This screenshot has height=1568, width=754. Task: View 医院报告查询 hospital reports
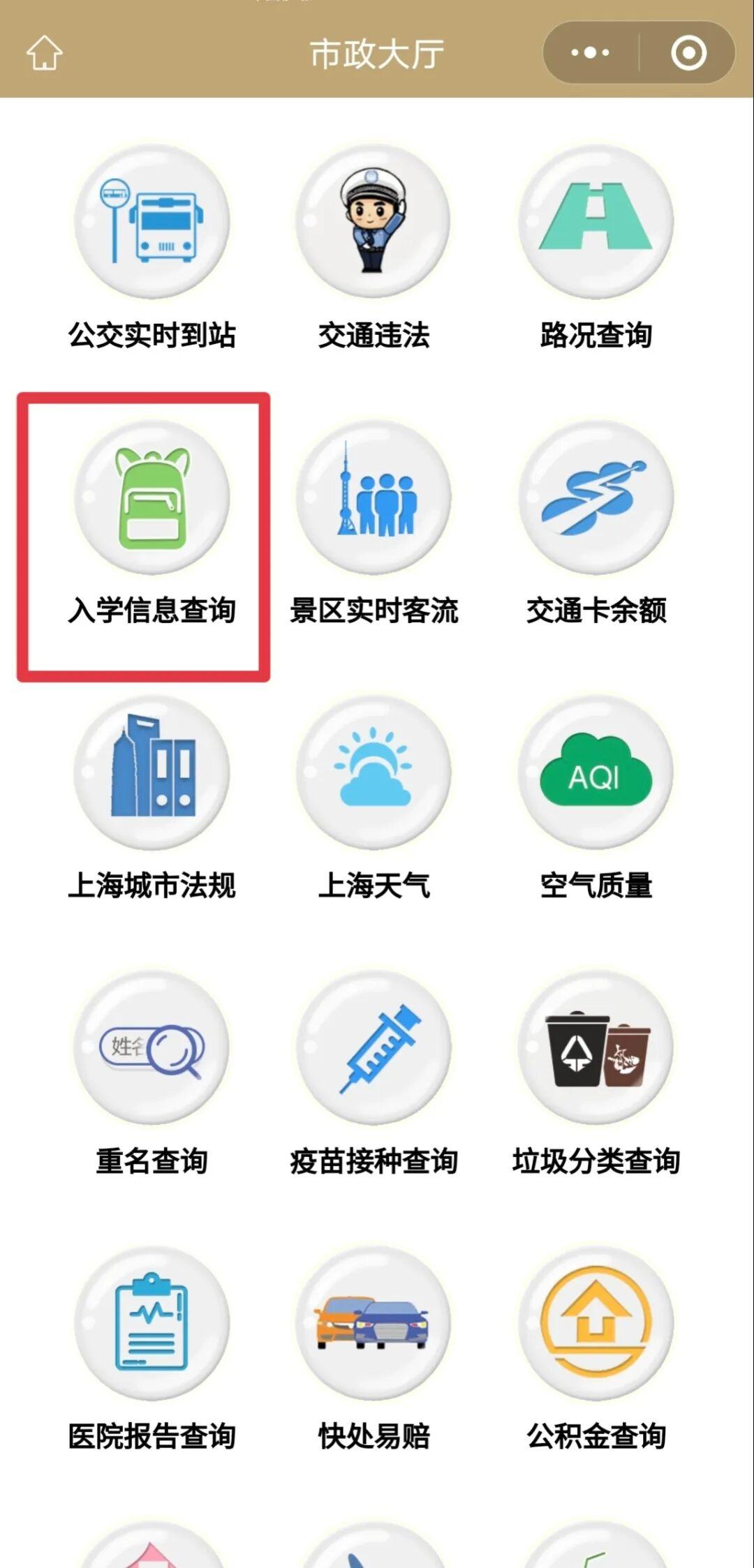pyautogui.click(x=151, y=1324)
